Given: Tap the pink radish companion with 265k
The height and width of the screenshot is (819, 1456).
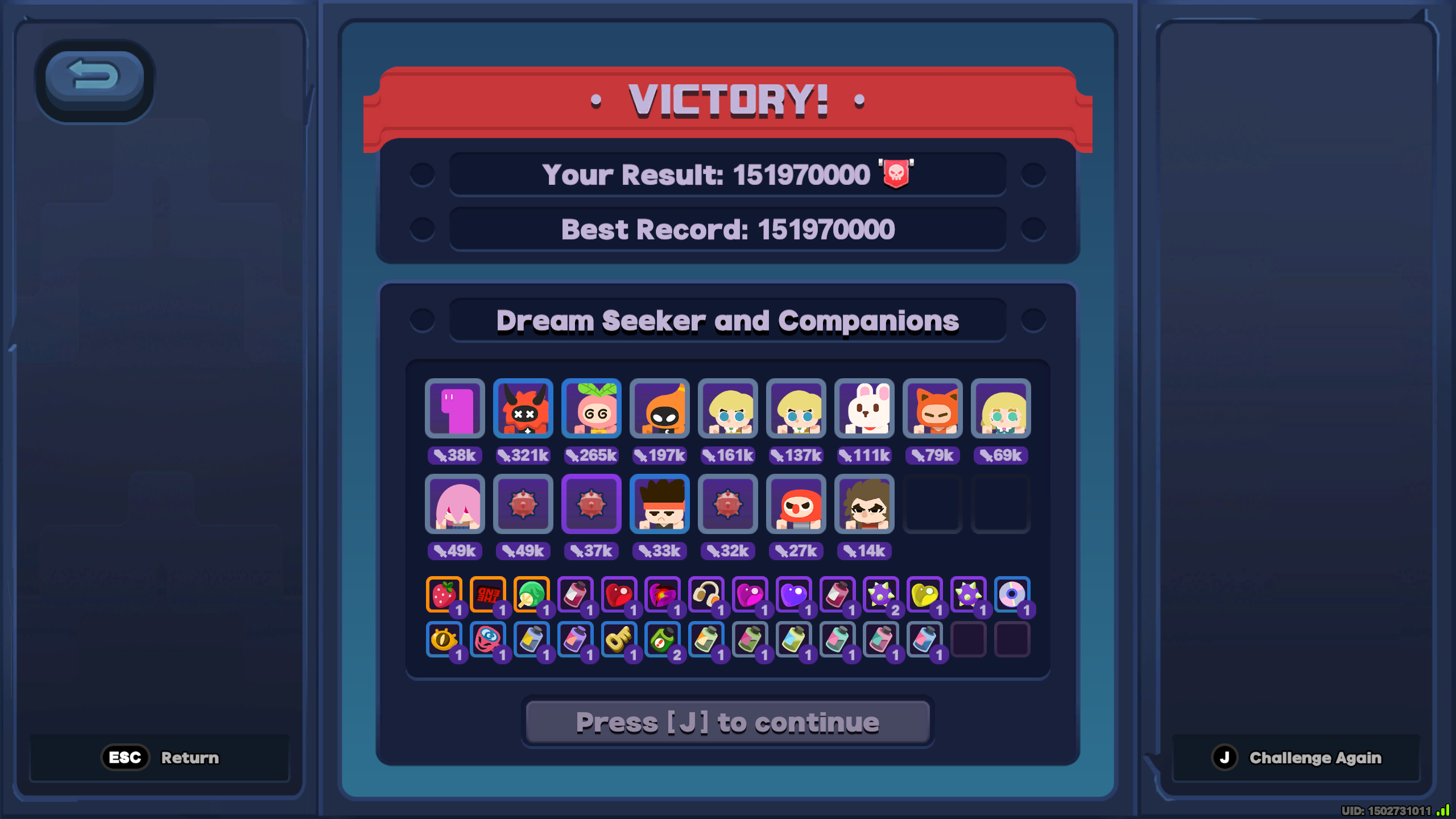Looking at the screenshot, I should tap(591, 408).
